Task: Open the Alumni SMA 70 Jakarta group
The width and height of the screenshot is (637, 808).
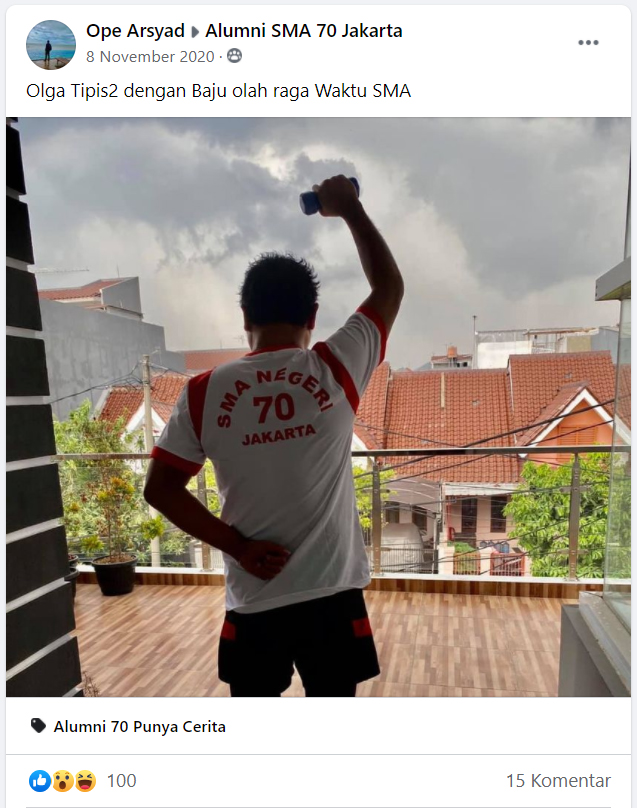Action: pos(303,31)
